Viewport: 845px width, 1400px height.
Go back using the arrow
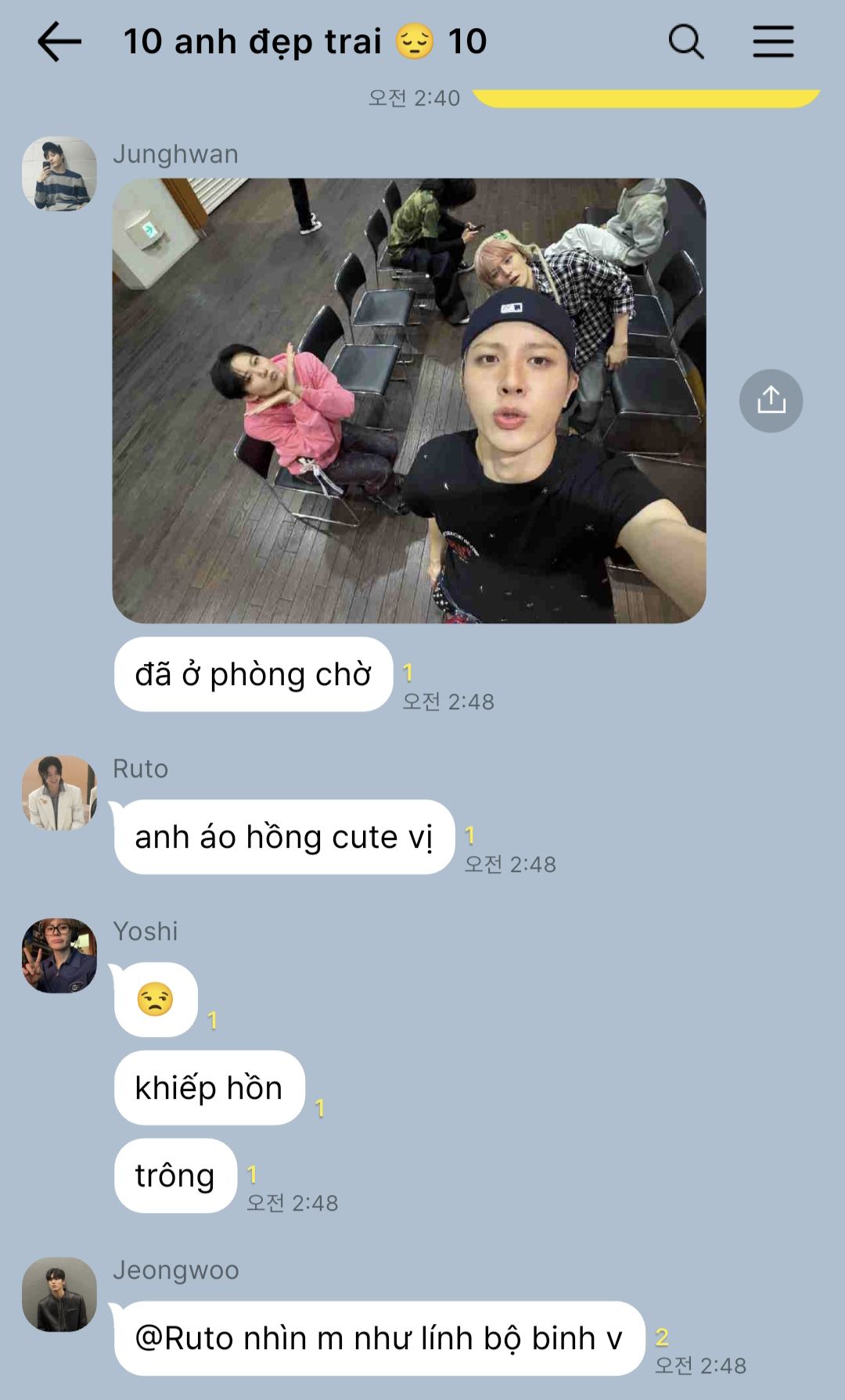point(59,41)
